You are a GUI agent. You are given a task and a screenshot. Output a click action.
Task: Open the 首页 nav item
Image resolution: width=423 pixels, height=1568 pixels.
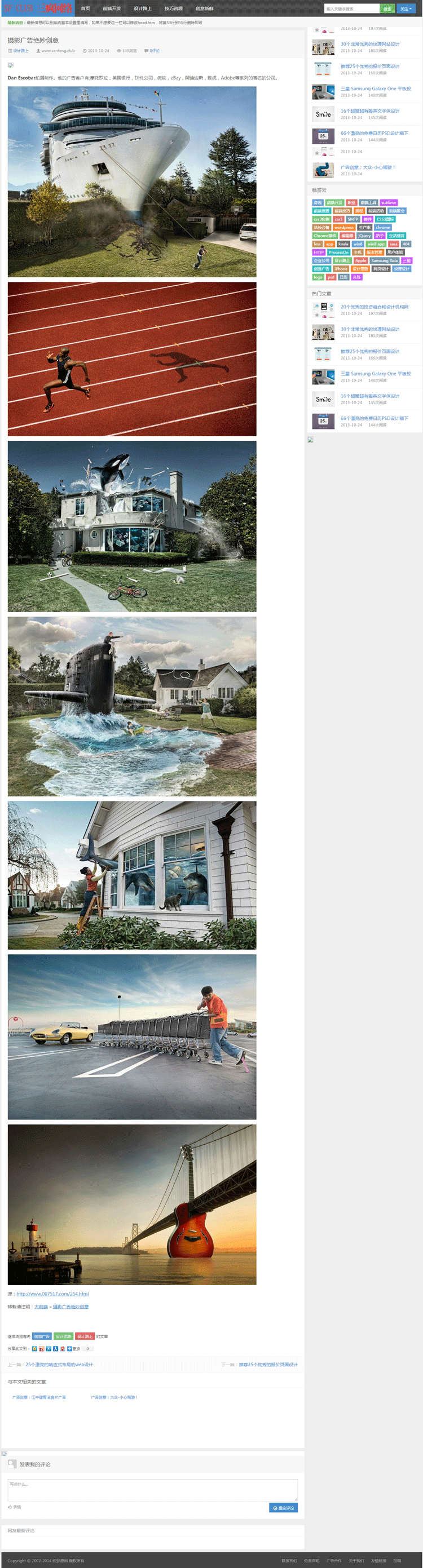click(x=85, y=8)
